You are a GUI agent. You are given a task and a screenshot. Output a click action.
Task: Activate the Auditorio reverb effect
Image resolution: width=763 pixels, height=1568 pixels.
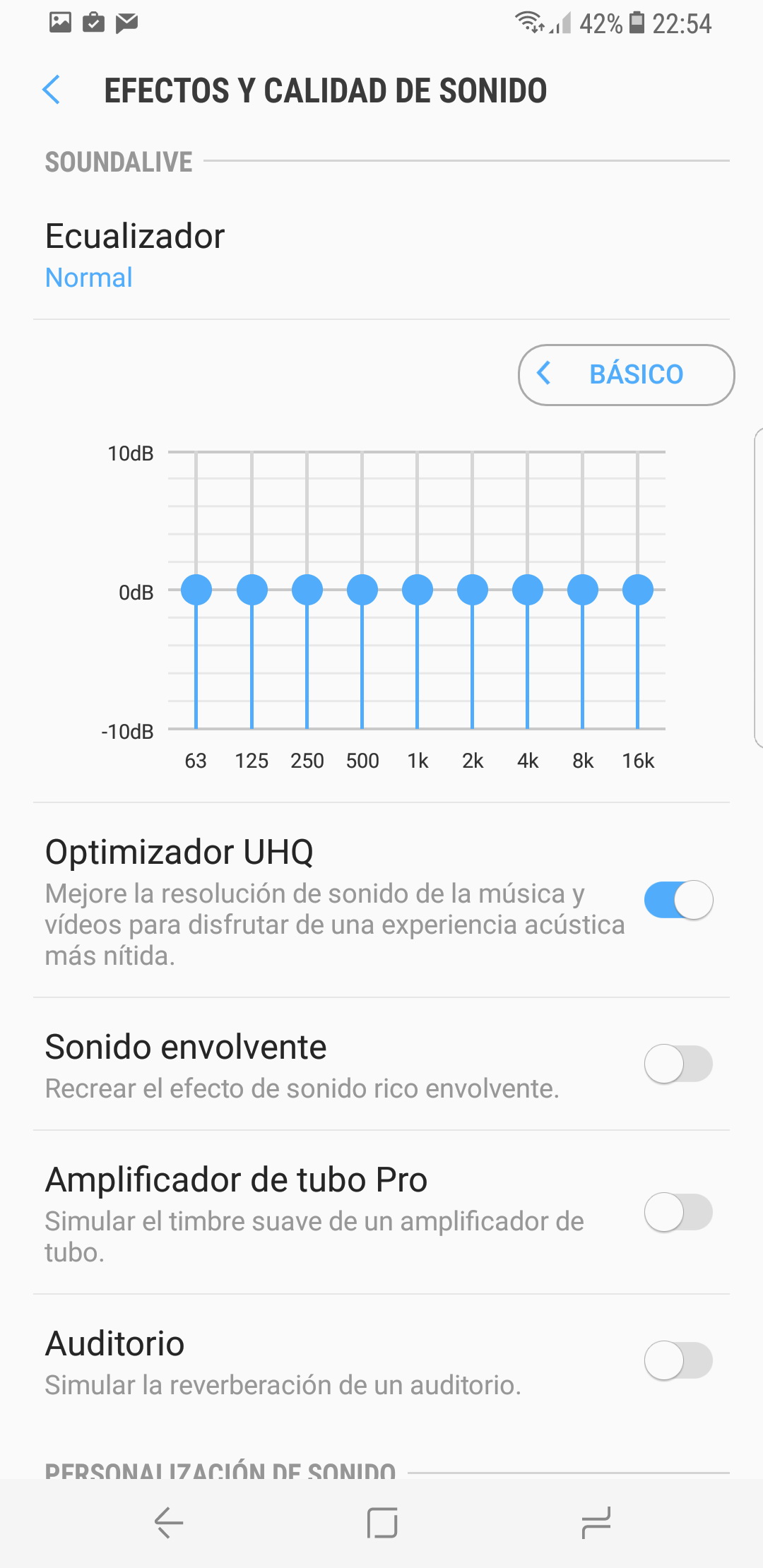(678, 1360)
